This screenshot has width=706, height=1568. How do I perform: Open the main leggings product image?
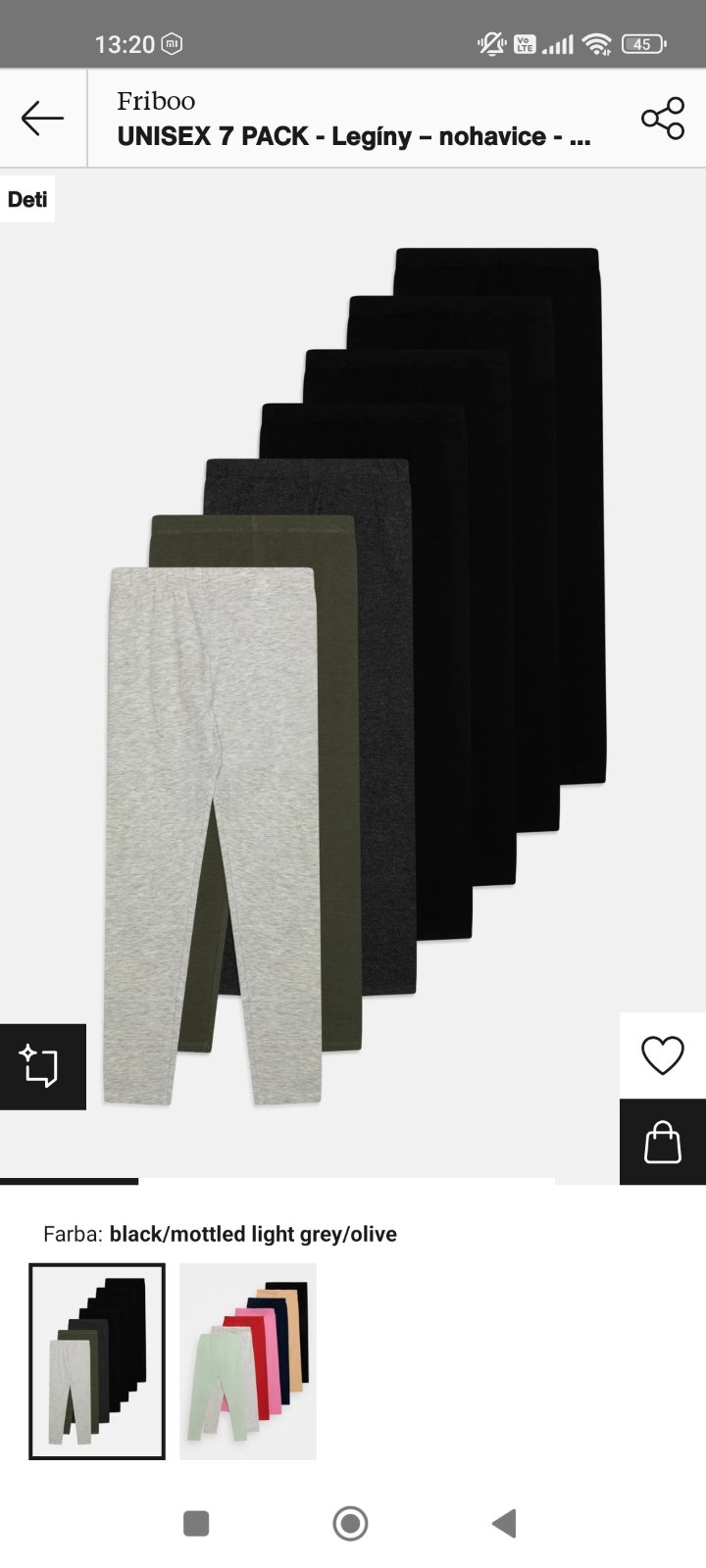(353, 676)
